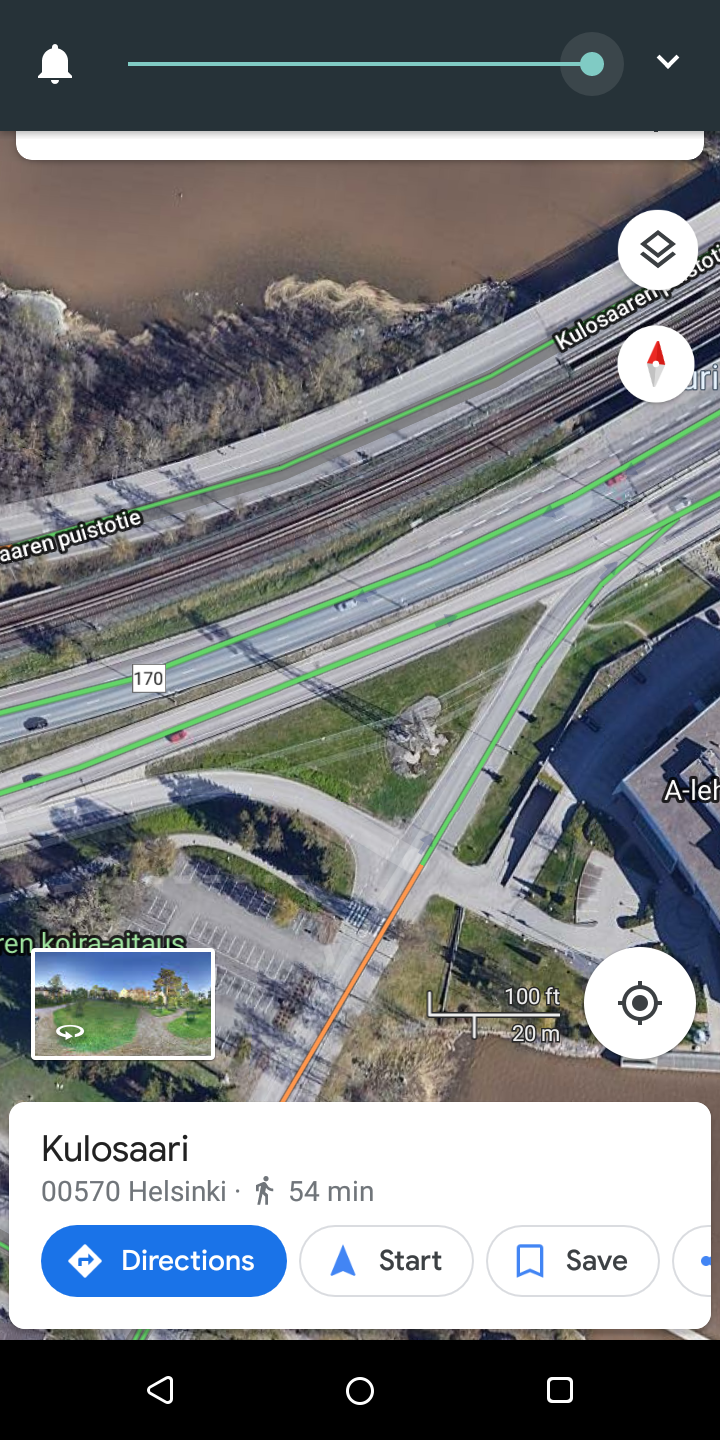The image size is (720, 1440).
Task: Save Kulosaari to your places
Action: pyautogui.click(x=573, y=1261)
